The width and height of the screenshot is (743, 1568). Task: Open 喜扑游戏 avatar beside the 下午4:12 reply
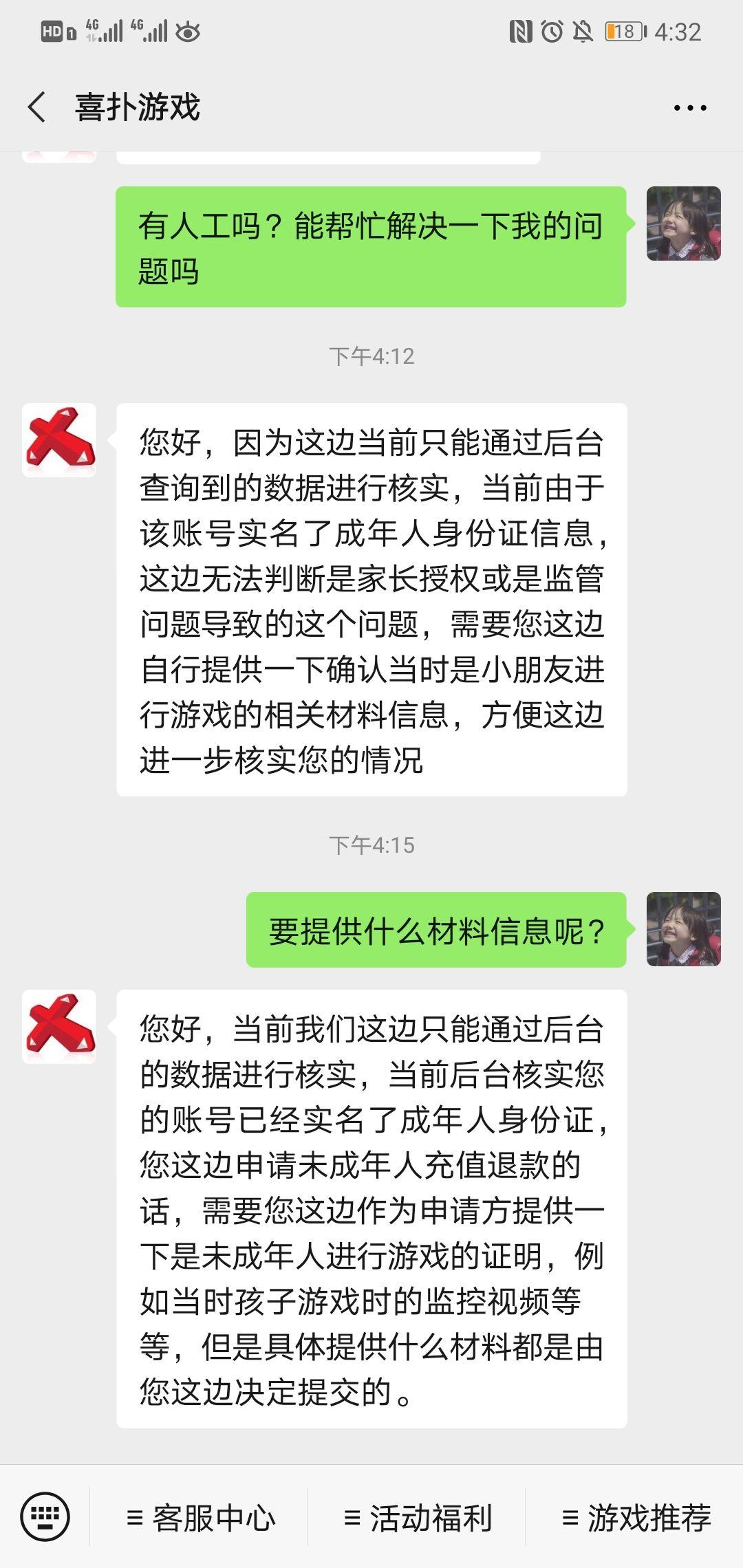[x=59, y=440]
